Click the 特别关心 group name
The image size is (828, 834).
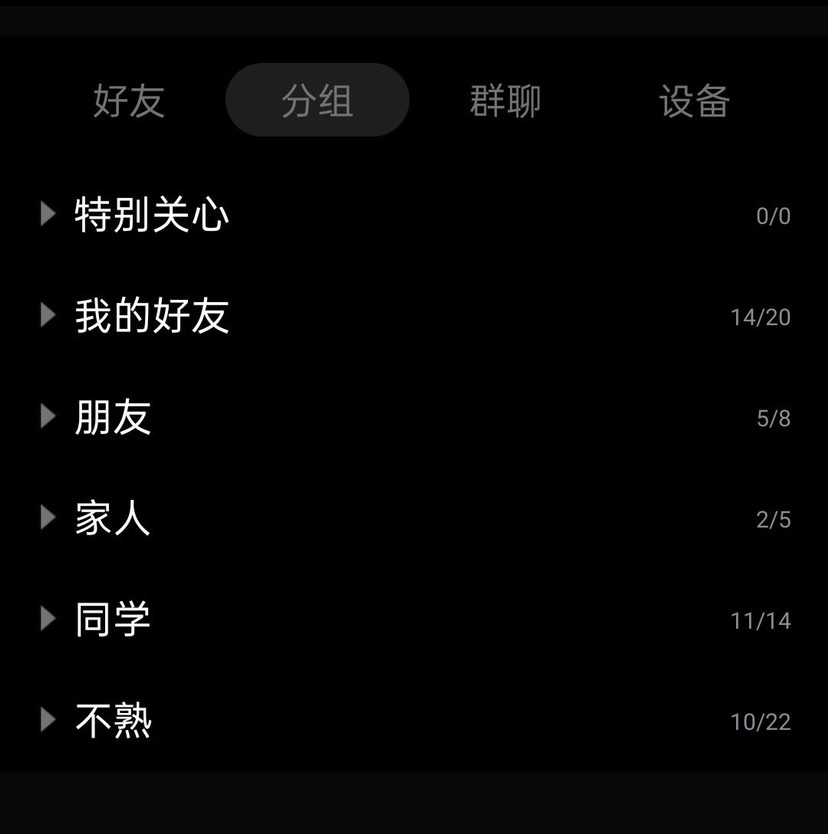point(151,214)
